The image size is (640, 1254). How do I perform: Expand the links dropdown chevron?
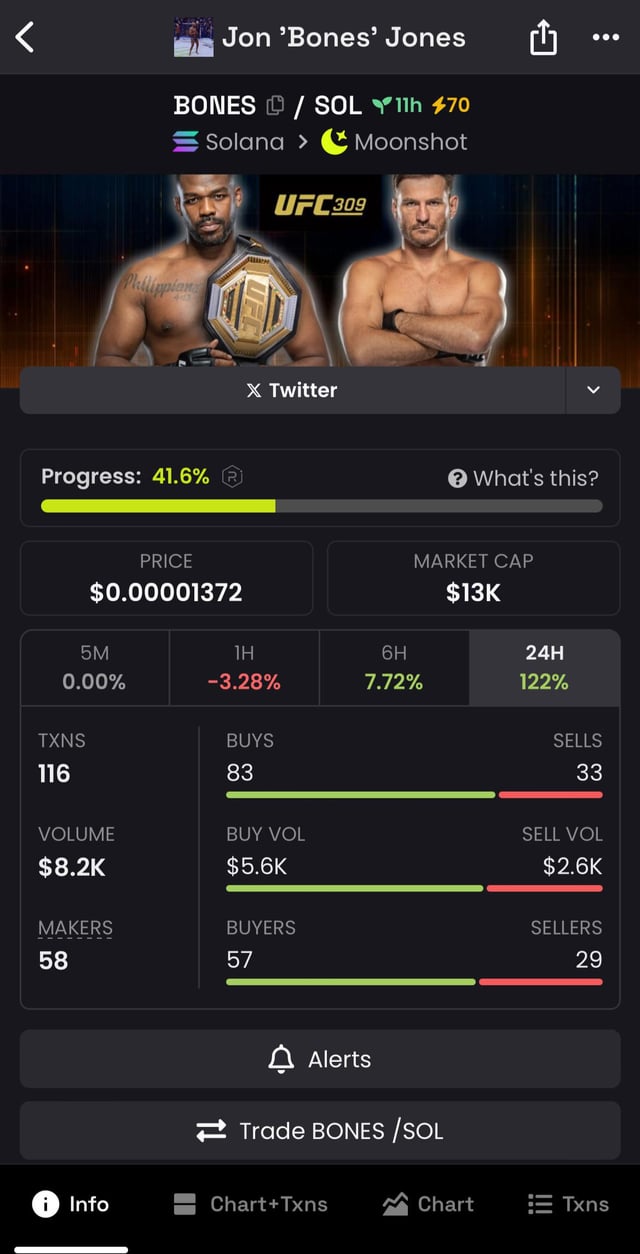tap(593, 390)
